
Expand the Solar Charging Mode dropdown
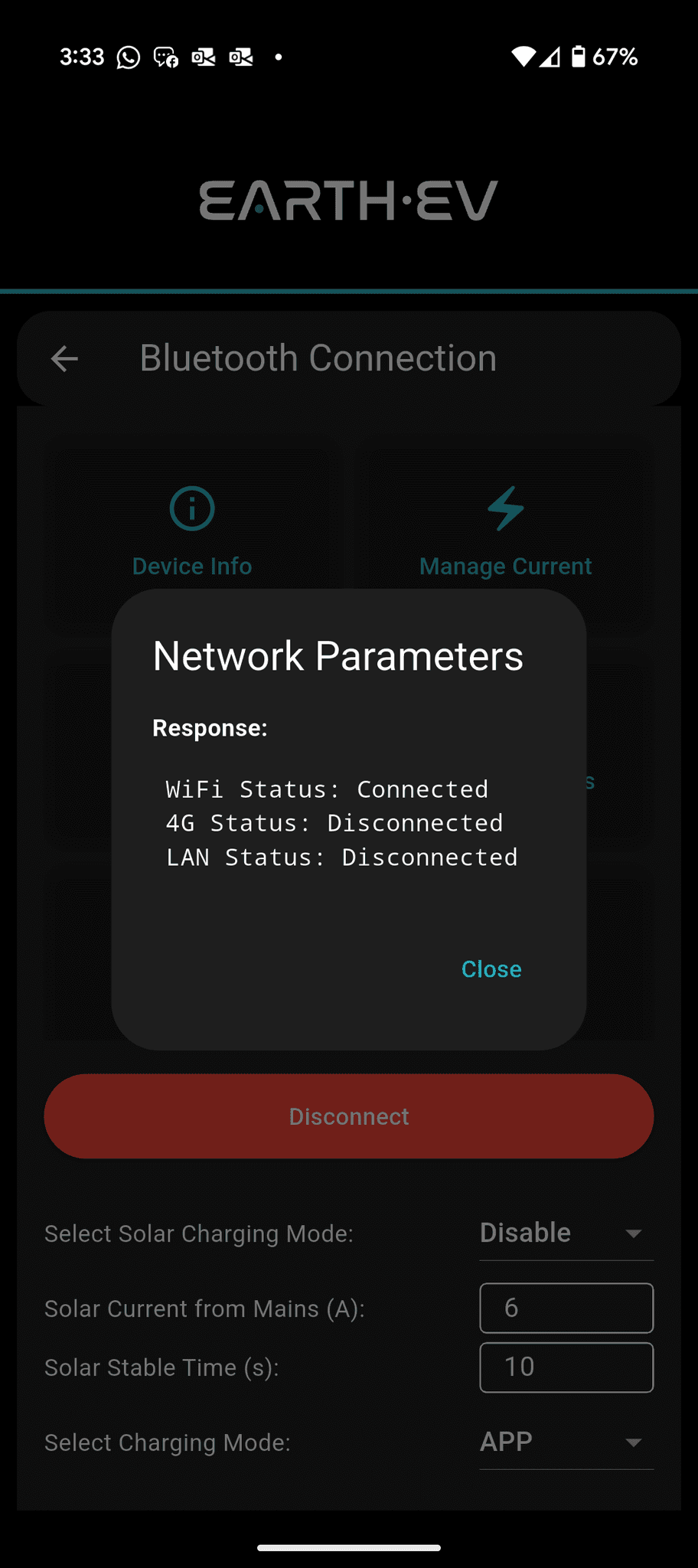tap(566, 1233)
